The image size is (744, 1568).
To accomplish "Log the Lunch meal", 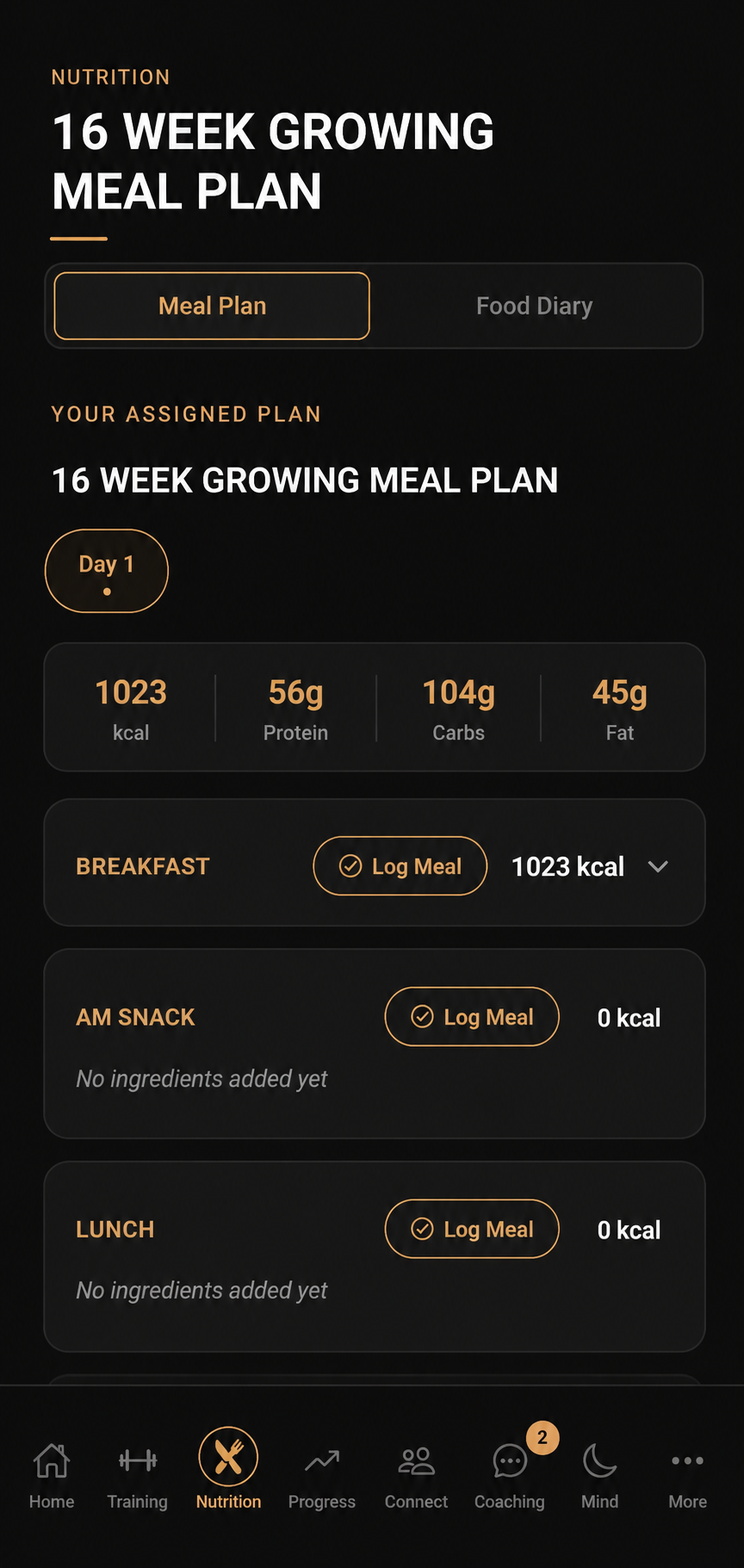I will tap(472, 1229).
